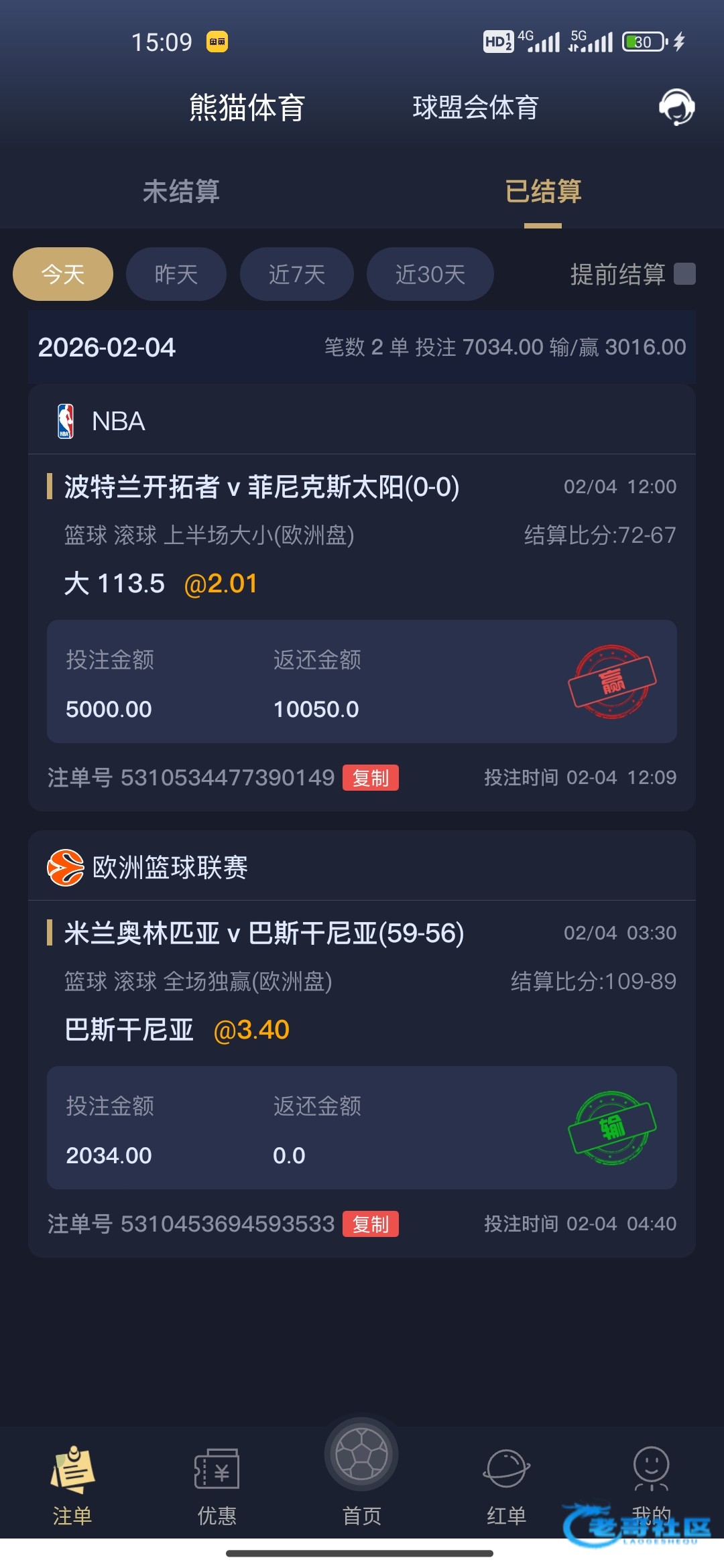Open the 波特兰开拓者 v 菲尼克斯太阳 bet
The image size is (724, 1568).
(x=261, y=487)
